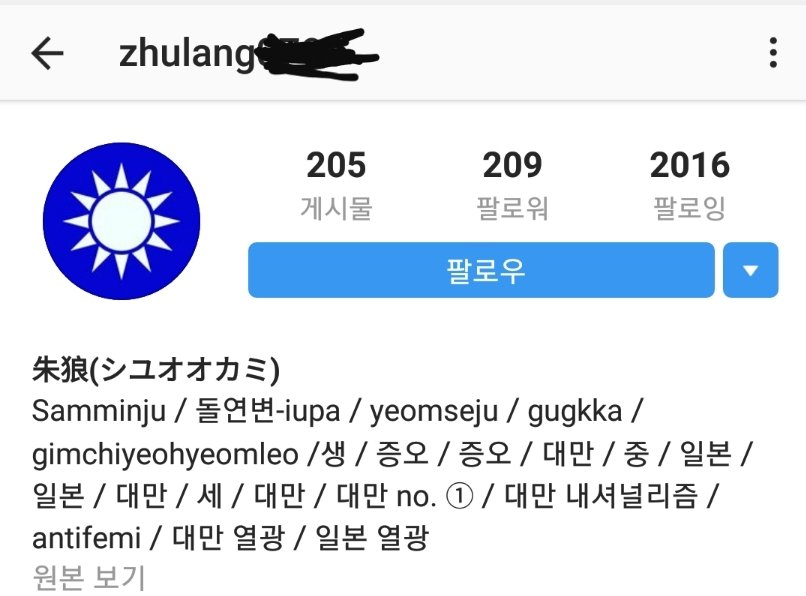Open the 2016 팔로잉 following list
This screenshot has height=596, width=806.
(689, 184)
